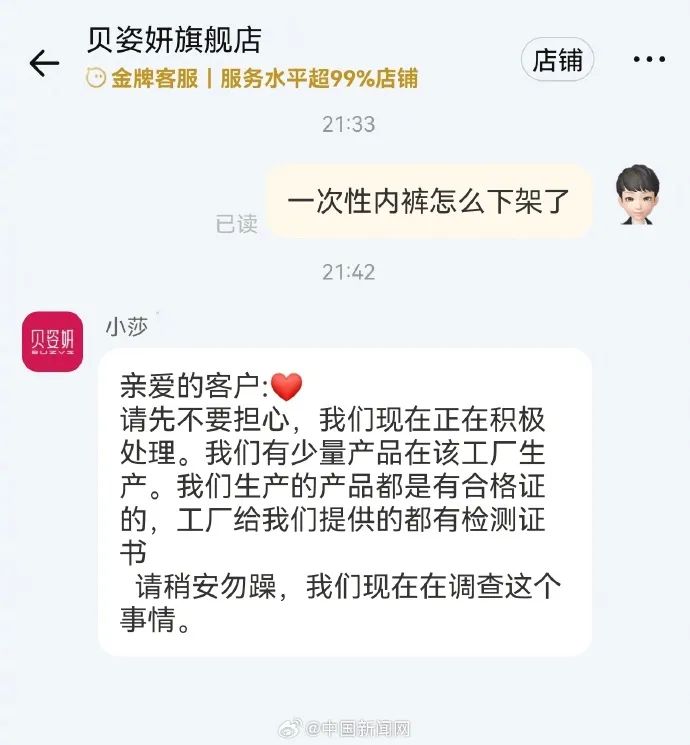The image size is (690, 745).
Task: Open the three-dot overflow menu
Action: [x=649, y=60]
